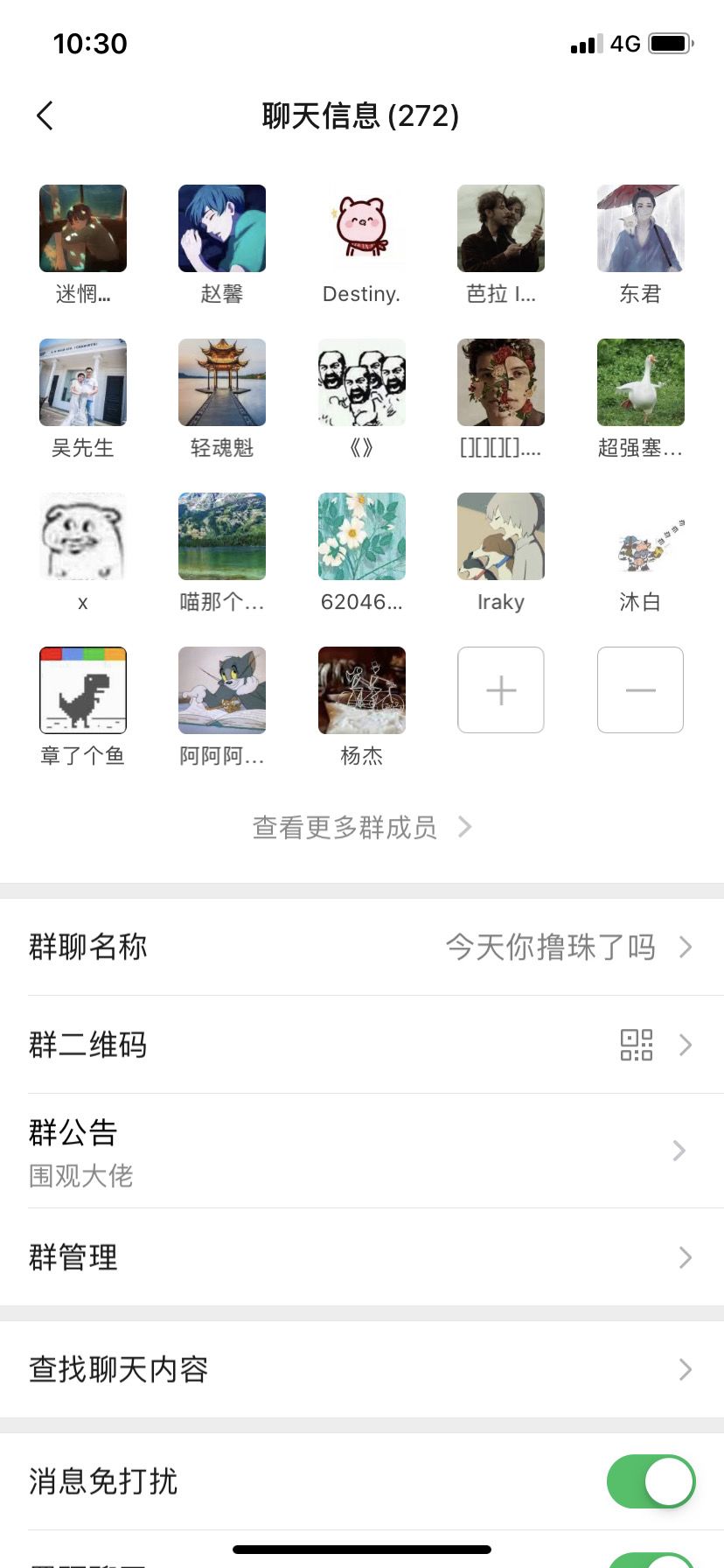Open member 杨杰's profile
Screen dimensions: 724x1568
pyautogui.click(x=361, y=689)
